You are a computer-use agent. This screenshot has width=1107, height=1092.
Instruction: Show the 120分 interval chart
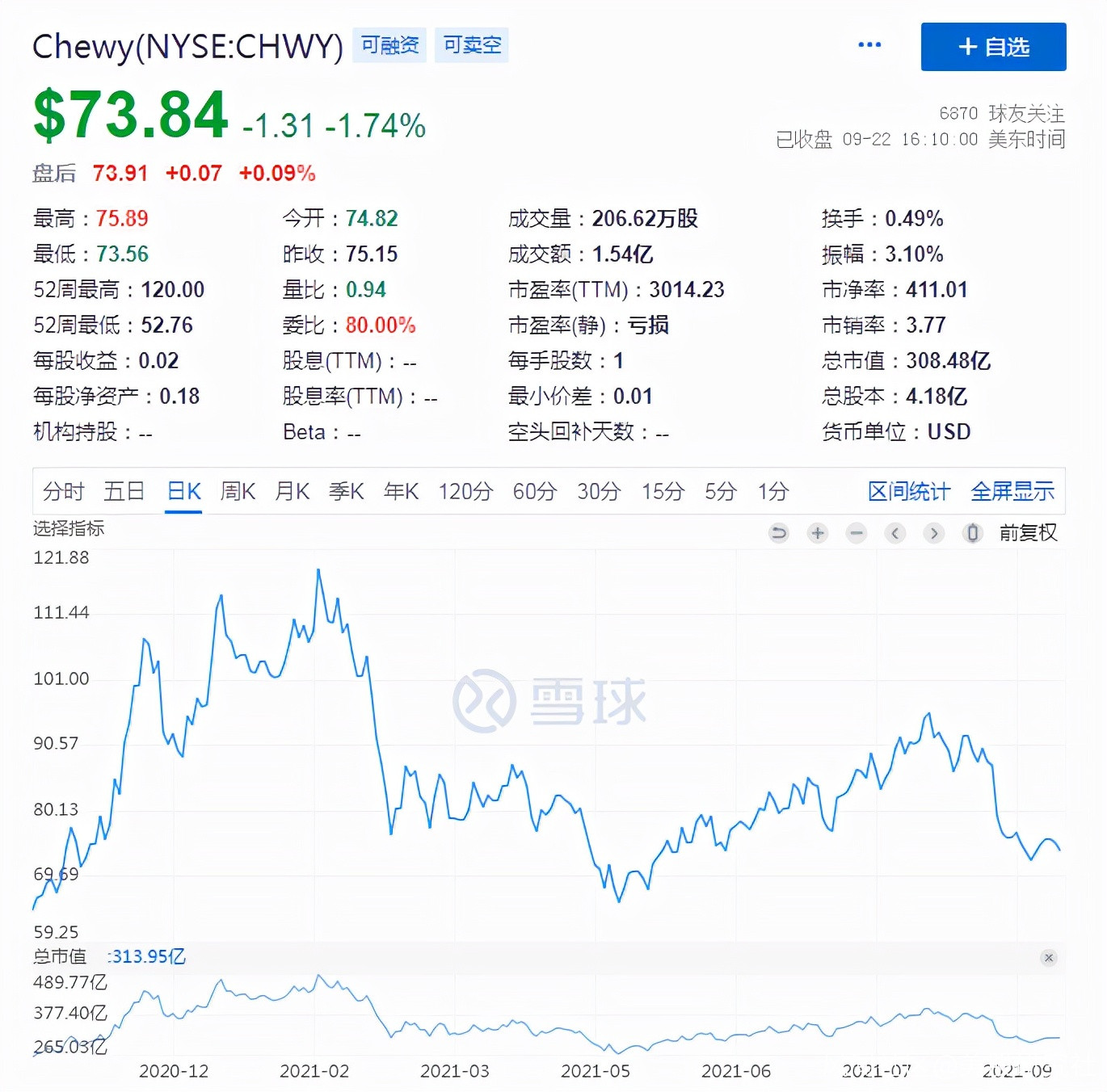465,491
